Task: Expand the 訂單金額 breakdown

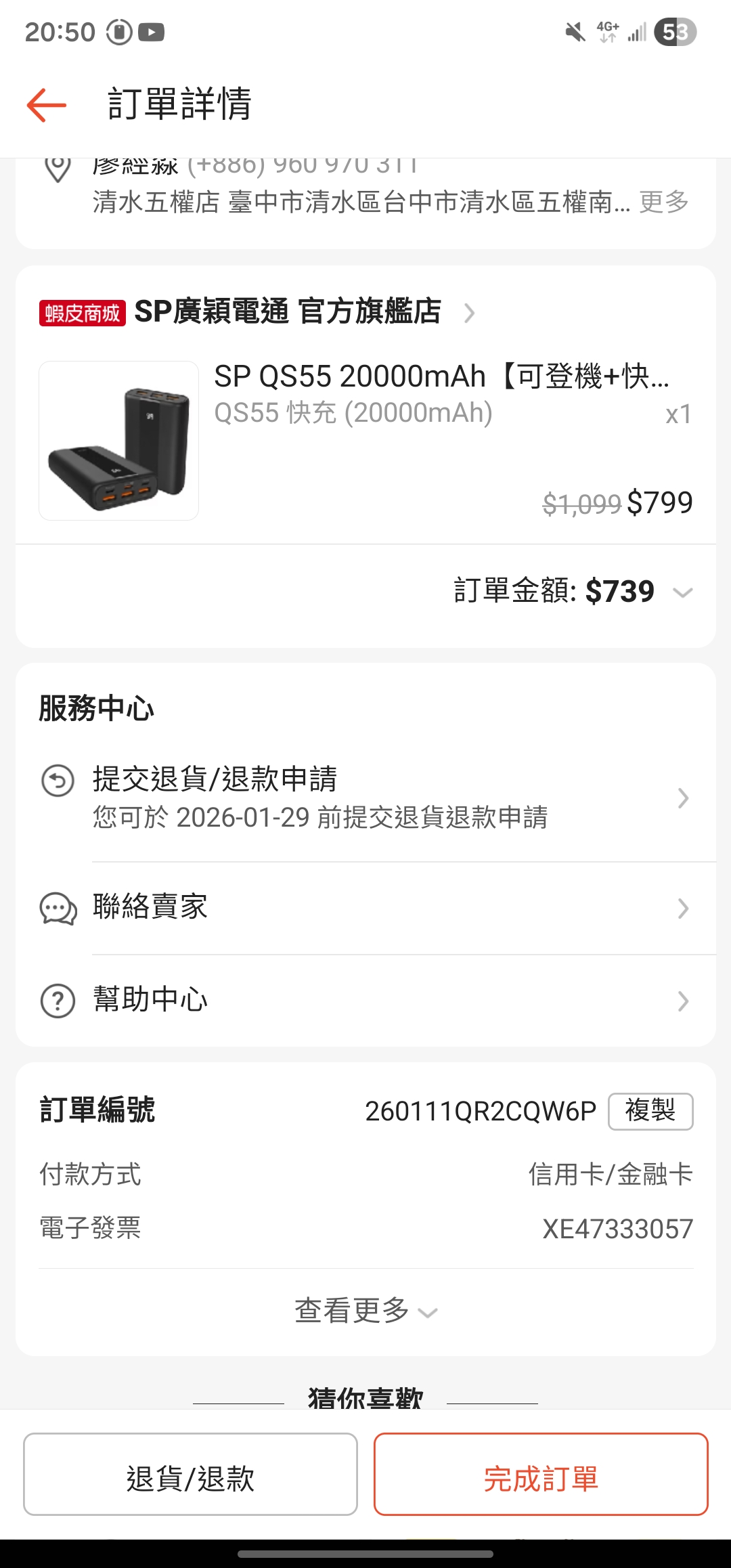Action: pos(682,592)
